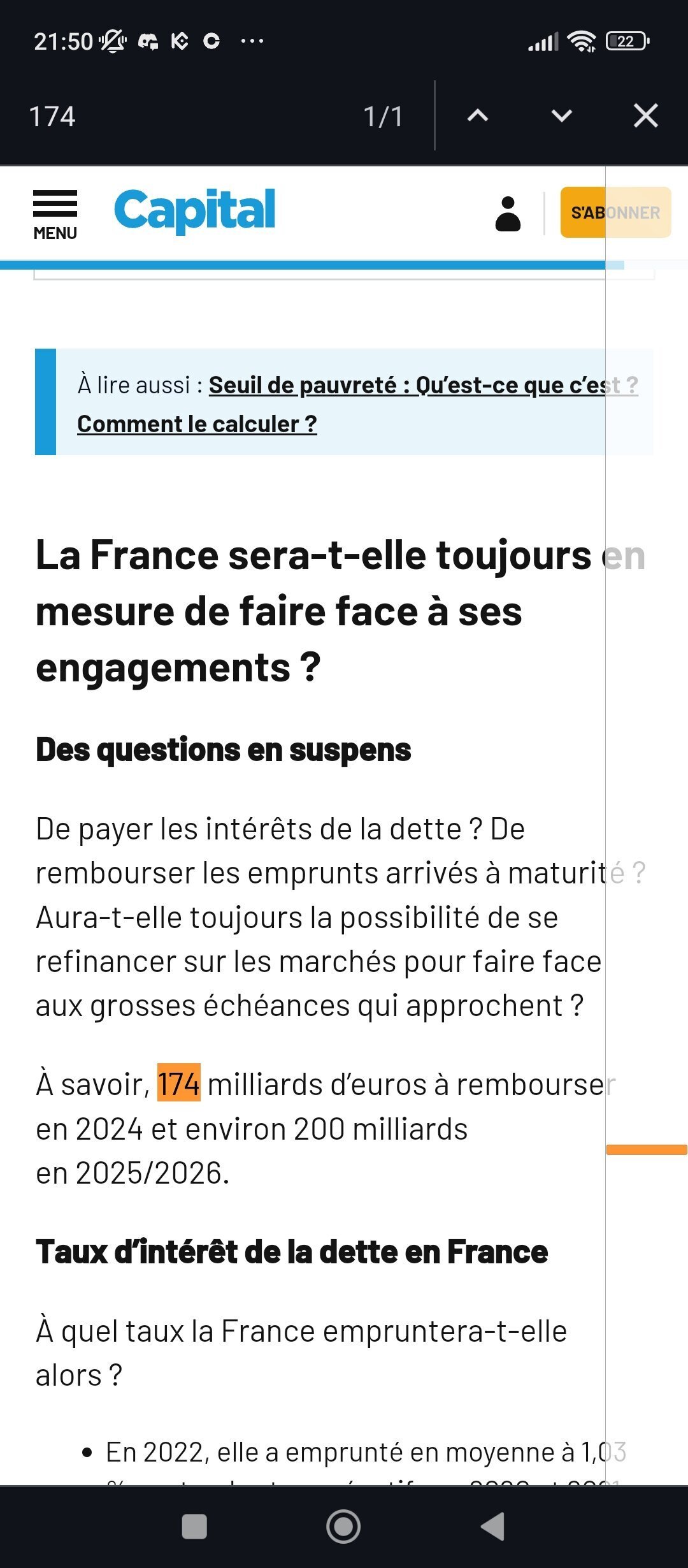
Task: Open the Capital homepage via its logo
Action: (194, 210)
